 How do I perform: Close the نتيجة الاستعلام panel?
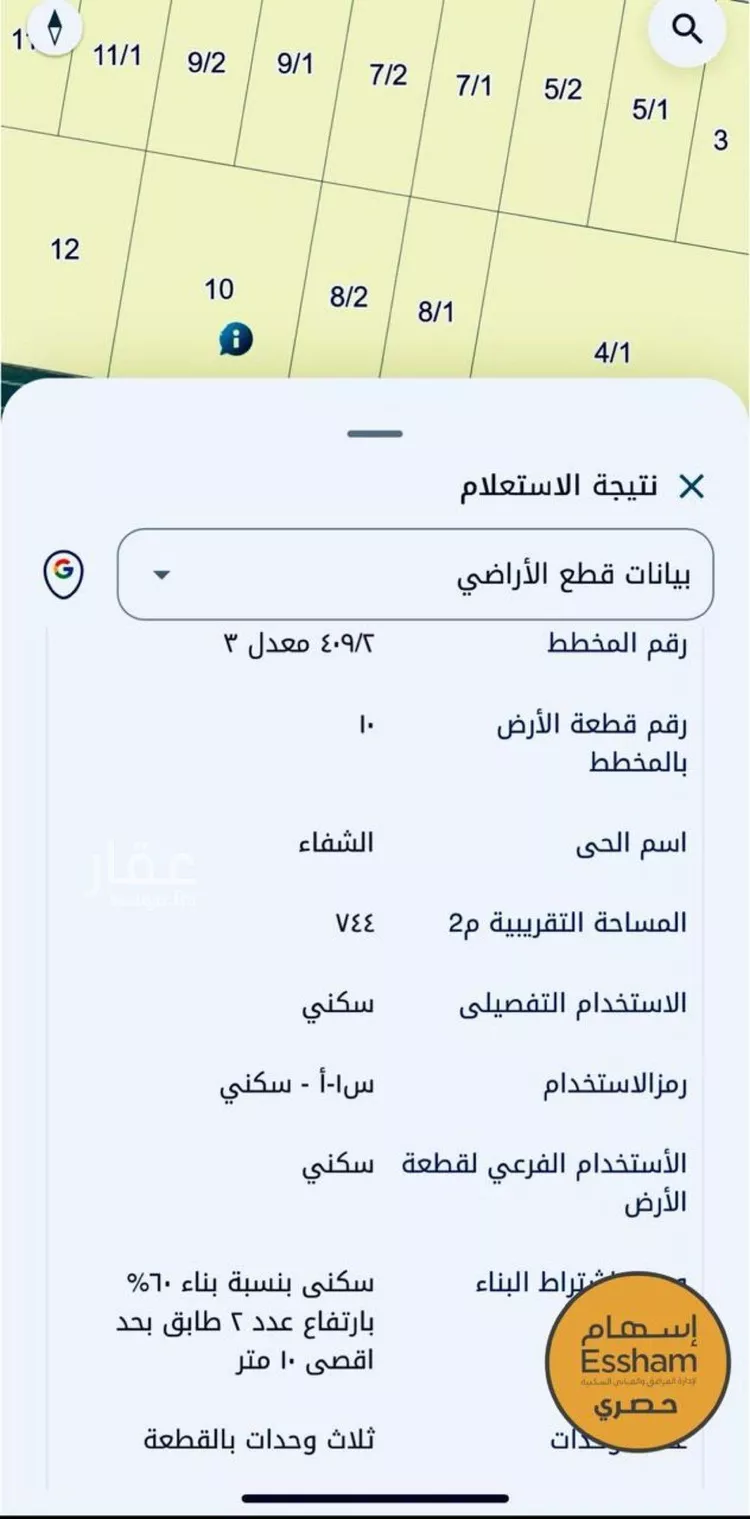691,487
